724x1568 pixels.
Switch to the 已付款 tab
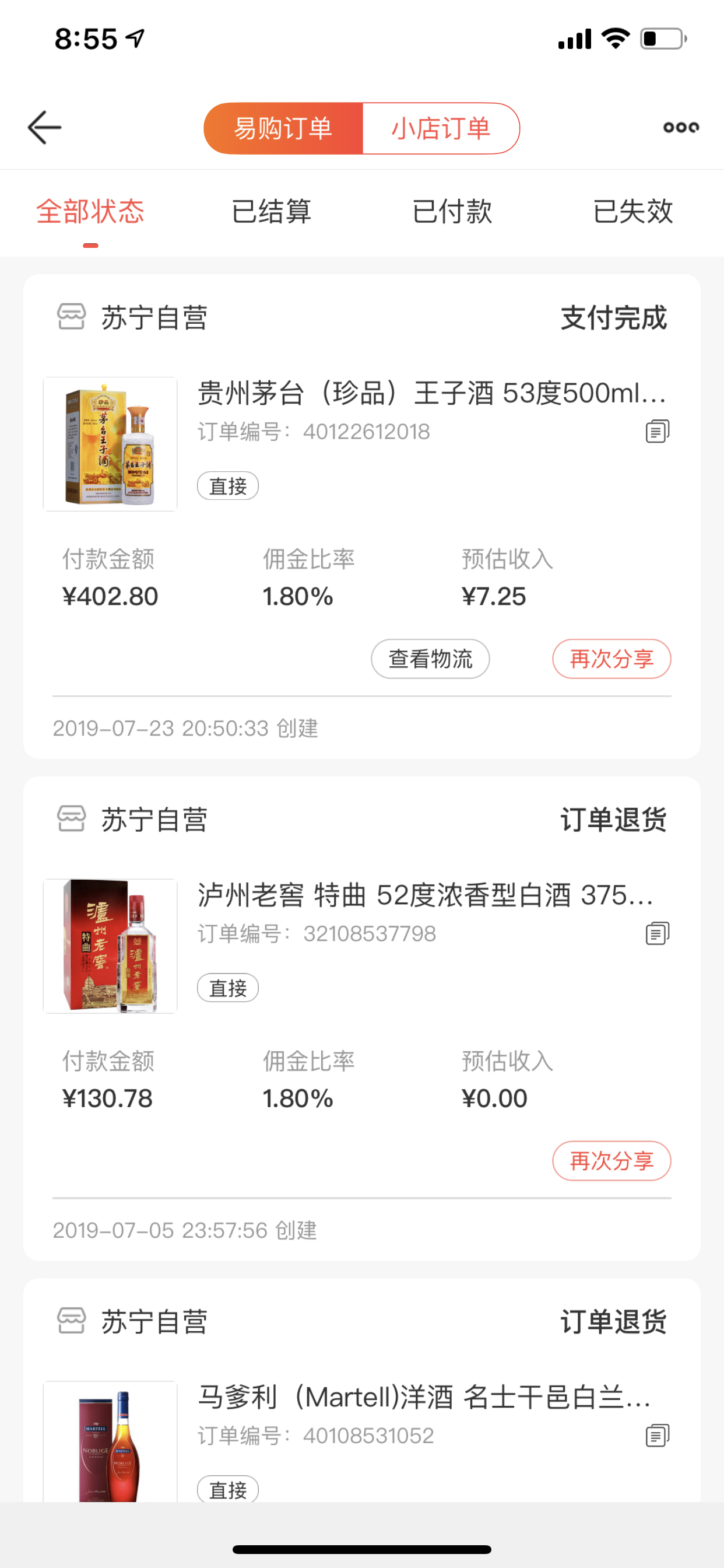tap(452, 212)
